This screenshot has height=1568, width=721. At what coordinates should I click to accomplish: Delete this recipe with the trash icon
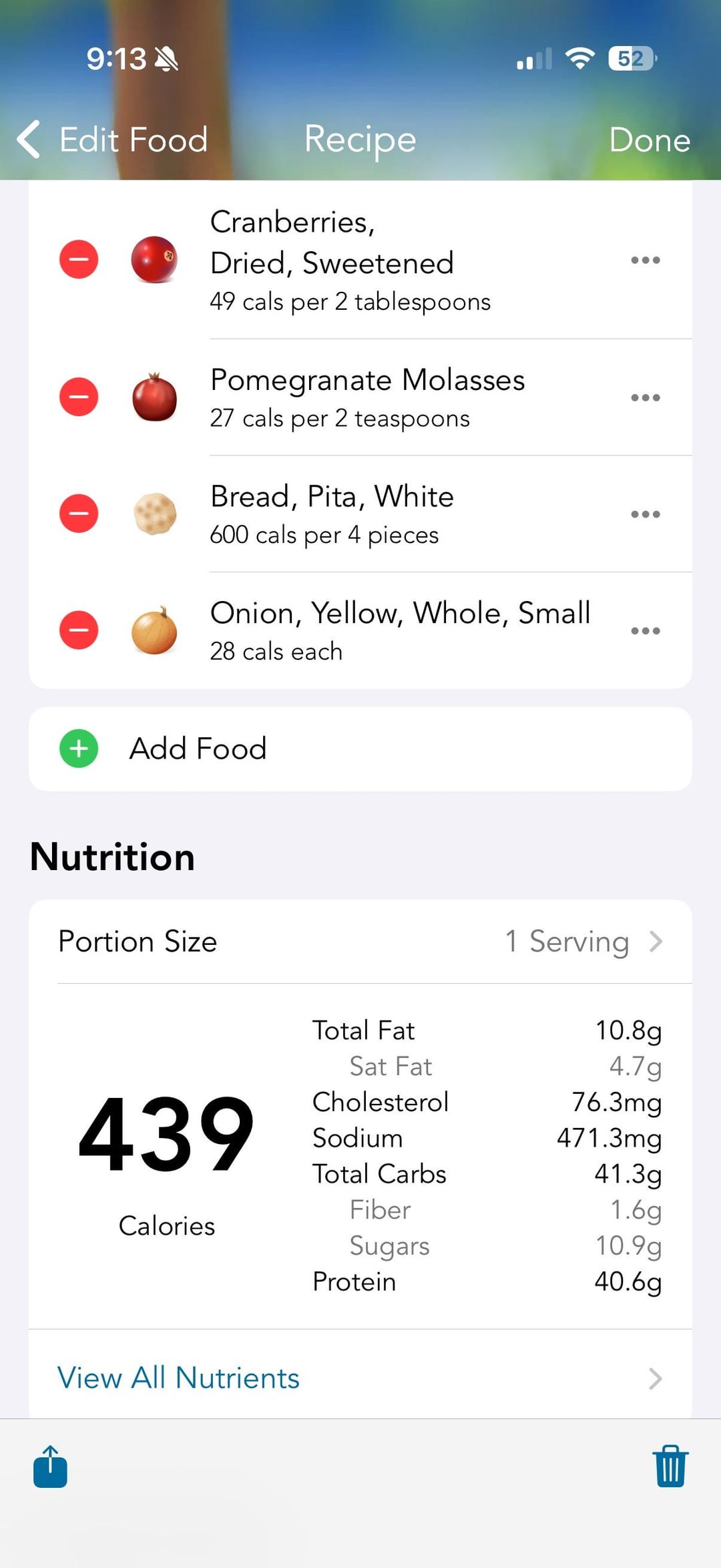(670, 1466)
